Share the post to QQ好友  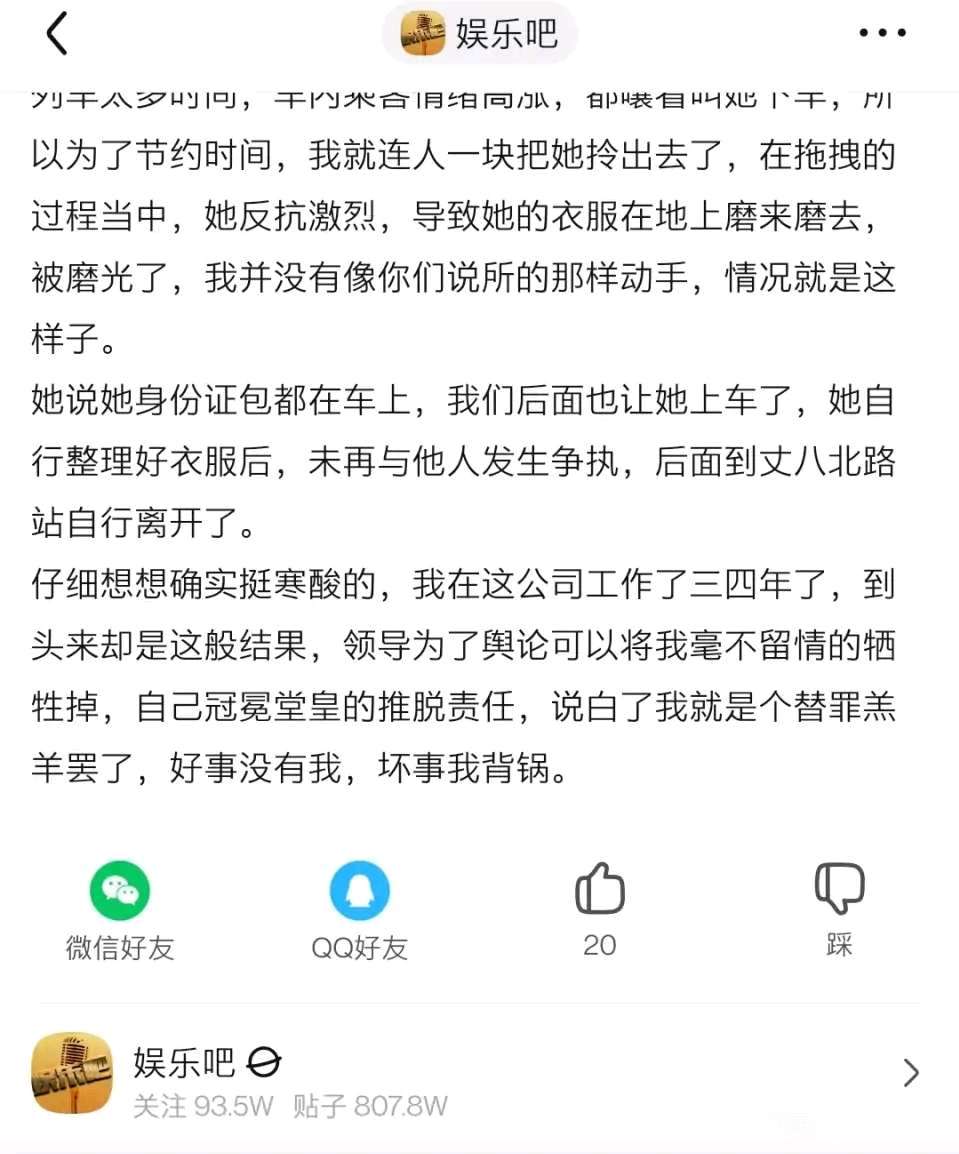pos(359,908)
